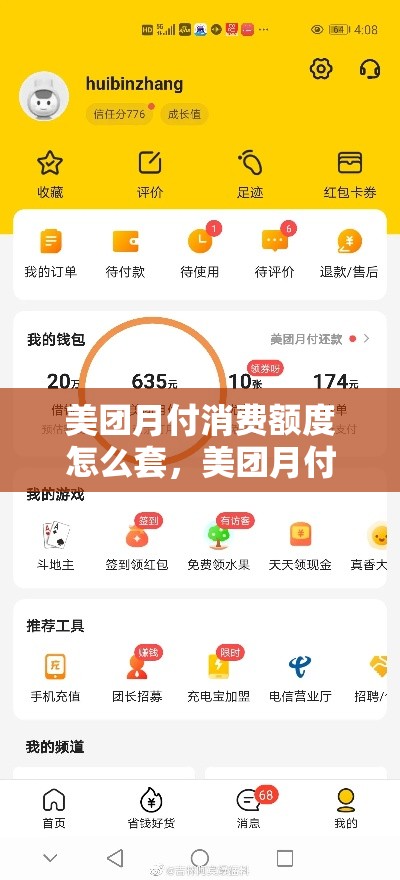The image size is (400, 880).
Task: Switch to the 省钱好货 tab
Action: coord(151,808)
